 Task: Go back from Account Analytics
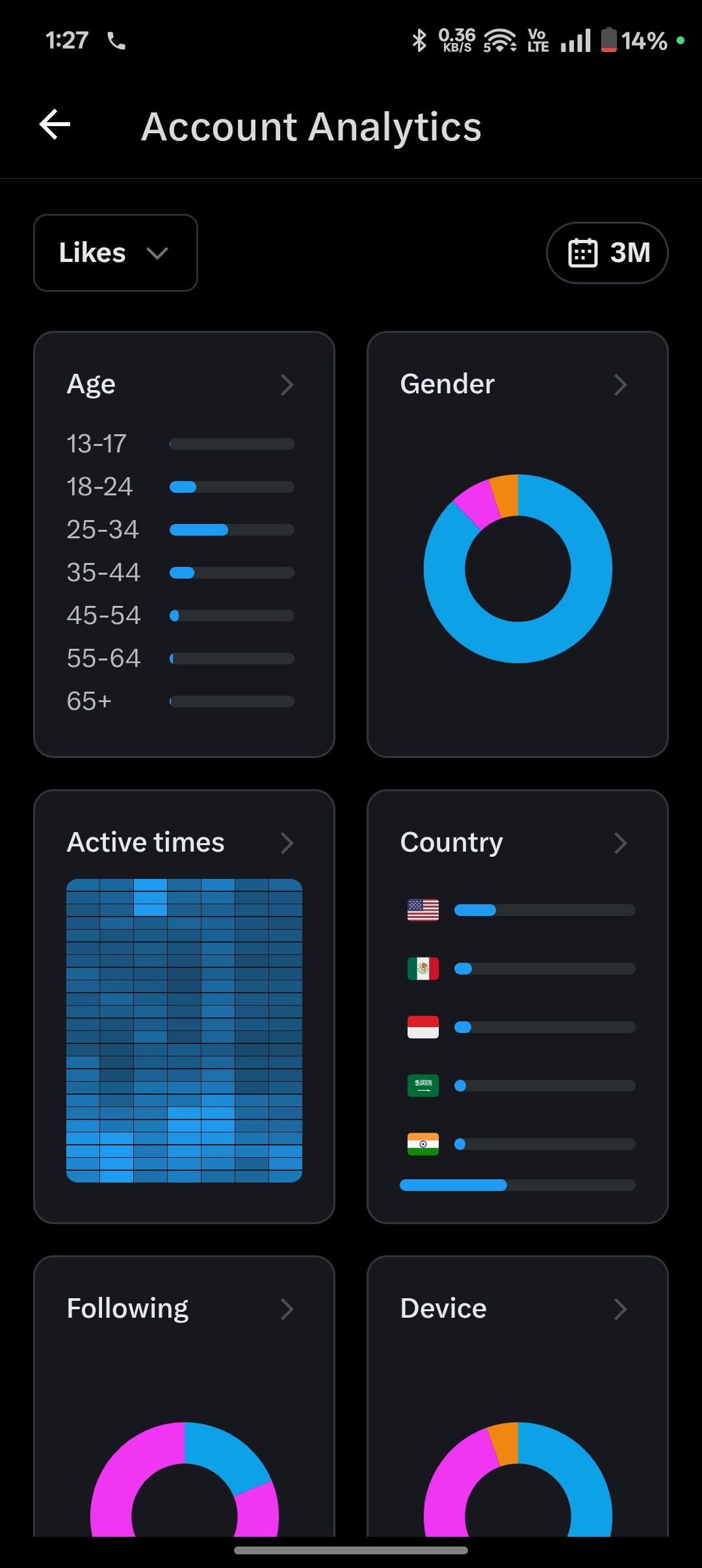tap(55, 125)
